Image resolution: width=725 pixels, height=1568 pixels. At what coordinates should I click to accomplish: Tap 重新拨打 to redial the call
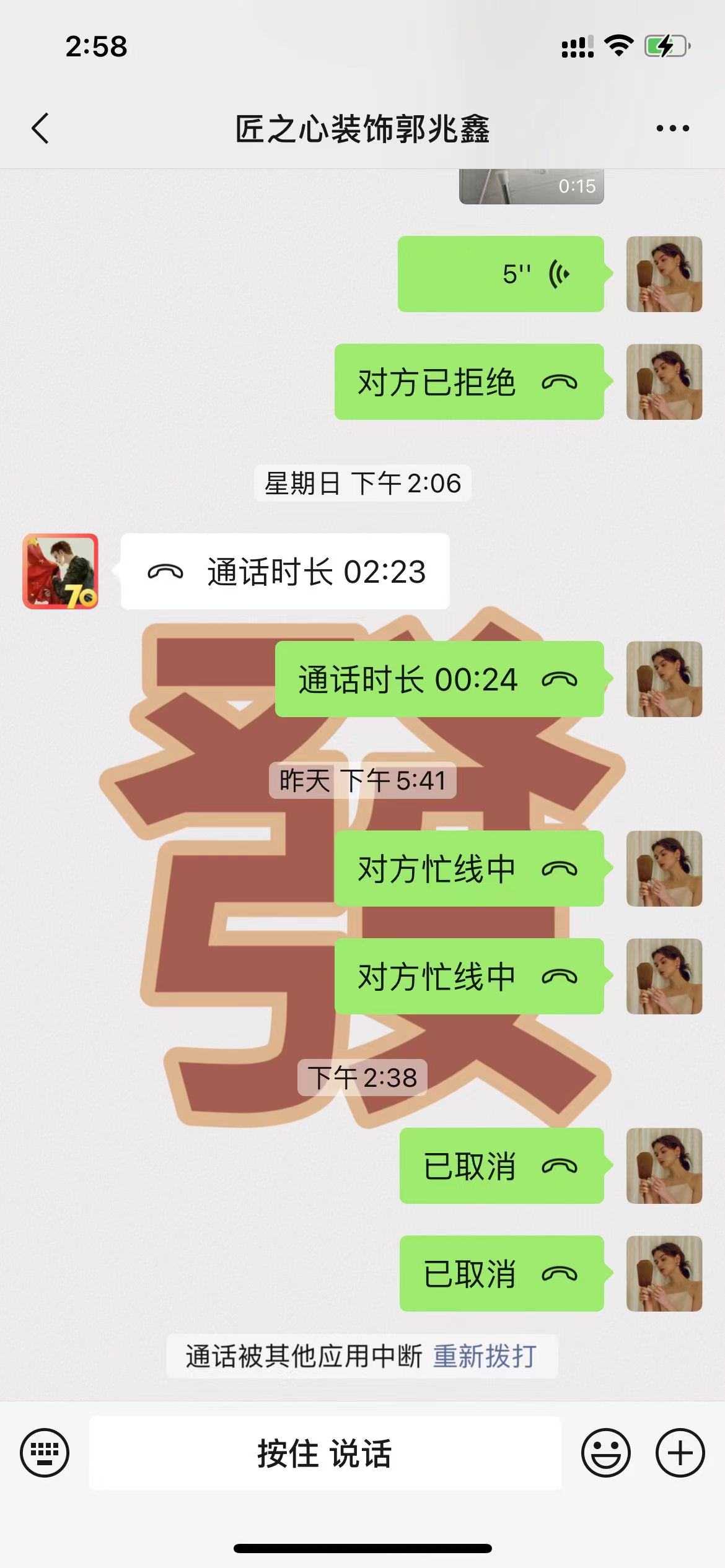pos(485,1356)
